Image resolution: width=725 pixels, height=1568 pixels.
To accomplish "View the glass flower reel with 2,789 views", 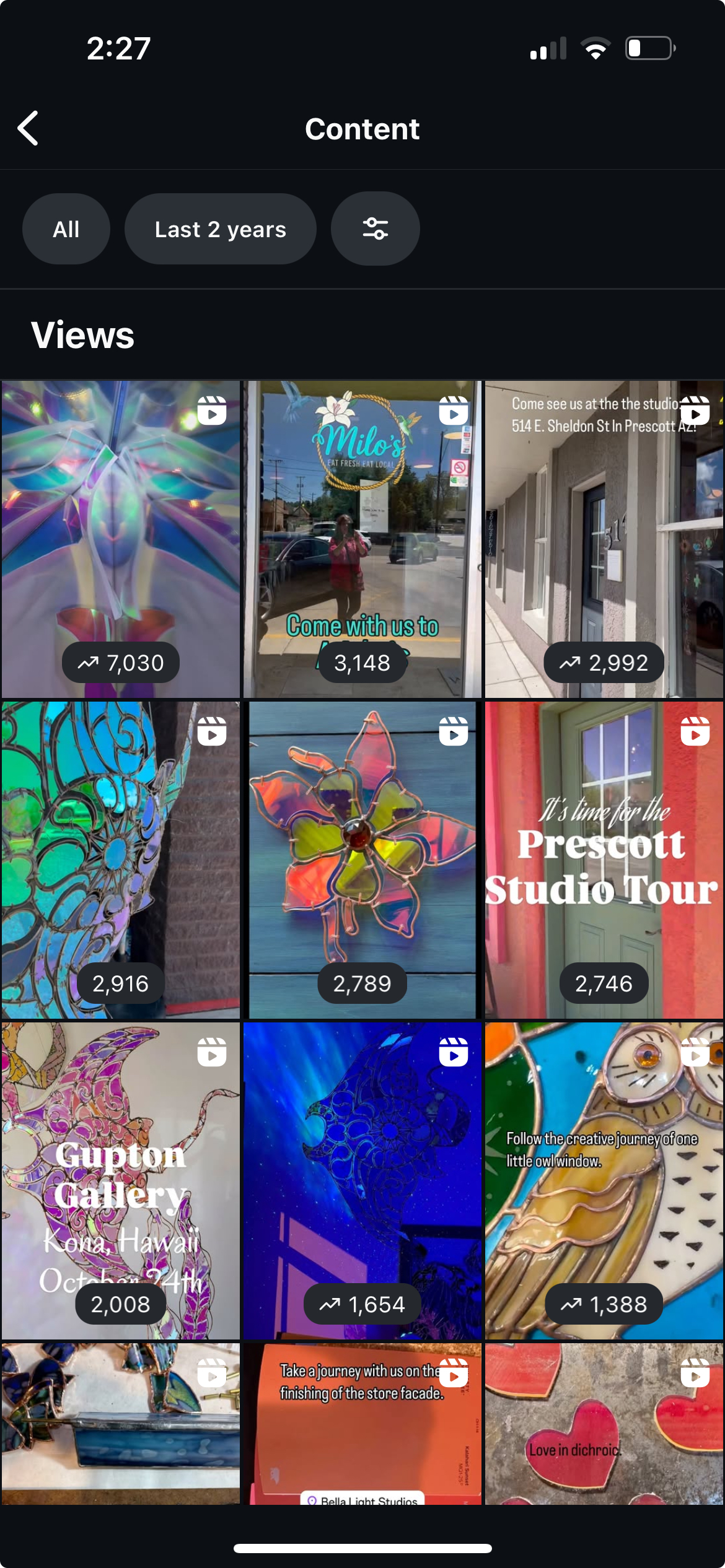I will [362, 860].
